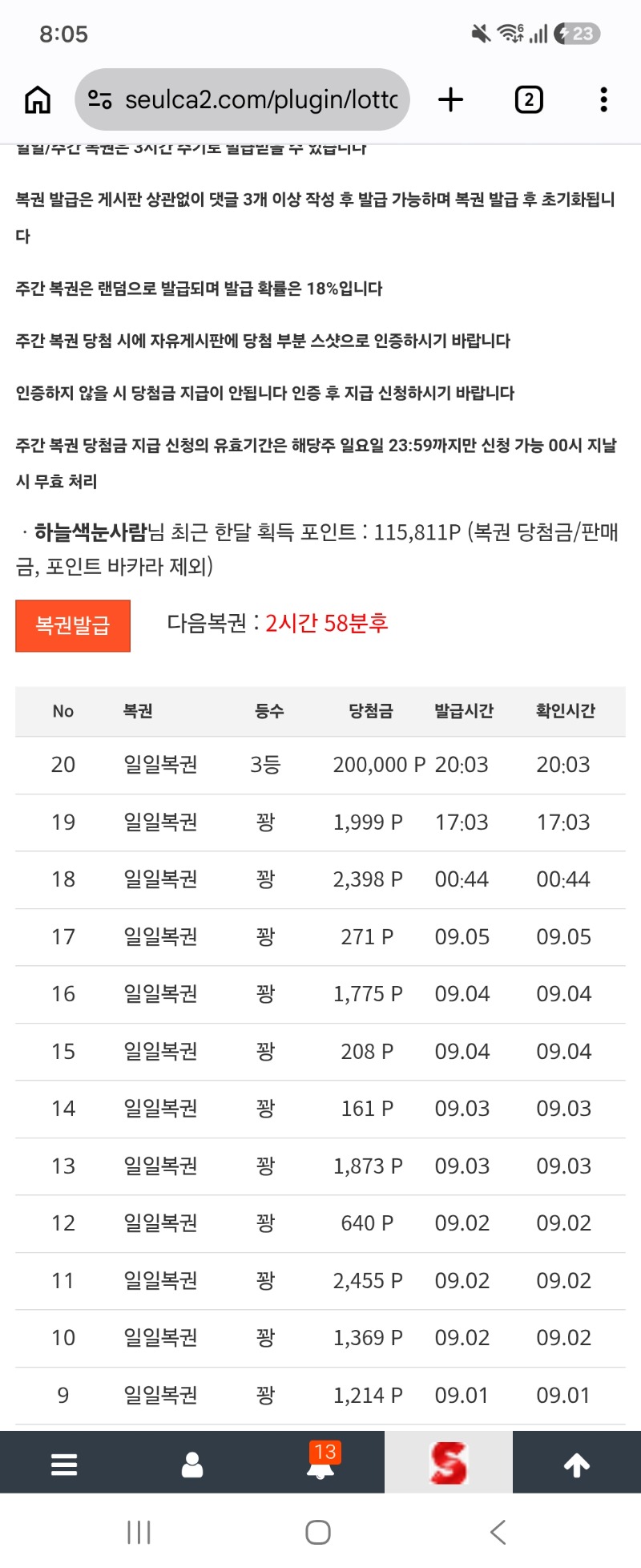The width and height of the screenshot is (641, 1568).
Task: Open the browser overflow menu
Action: [604, 99]
